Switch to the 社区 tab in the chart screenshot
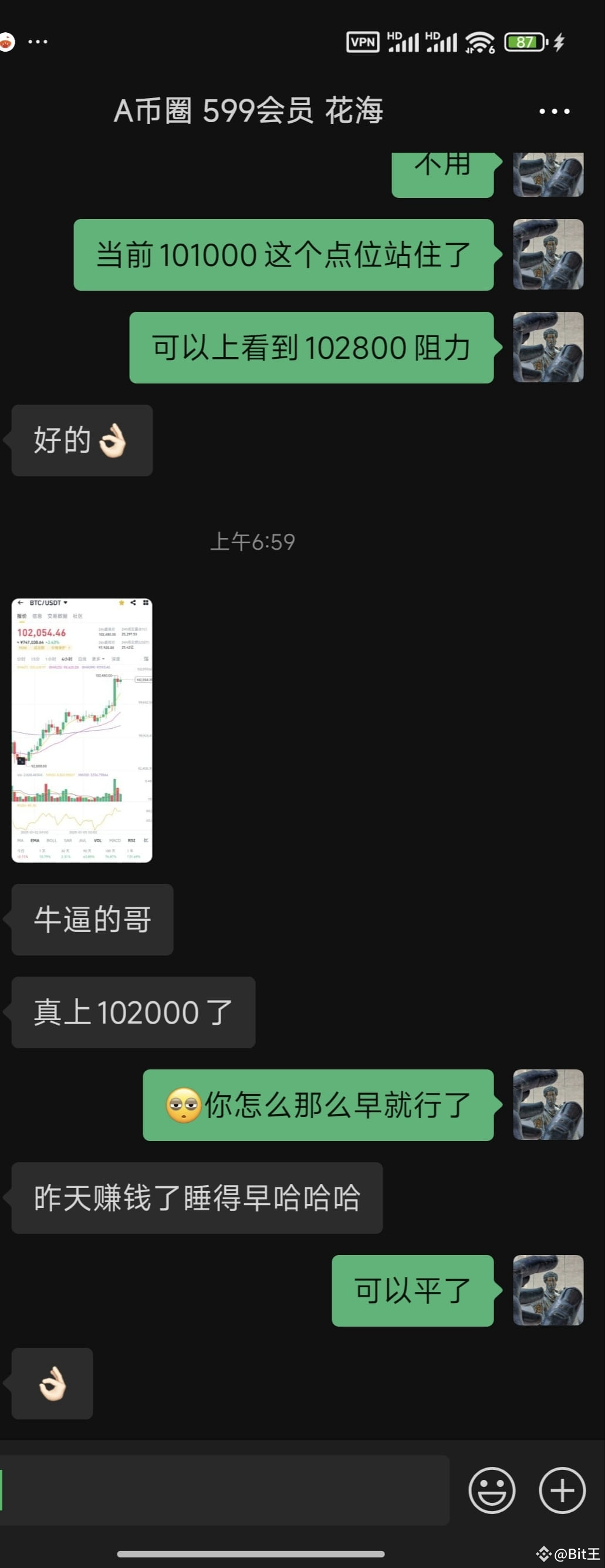 78,616
